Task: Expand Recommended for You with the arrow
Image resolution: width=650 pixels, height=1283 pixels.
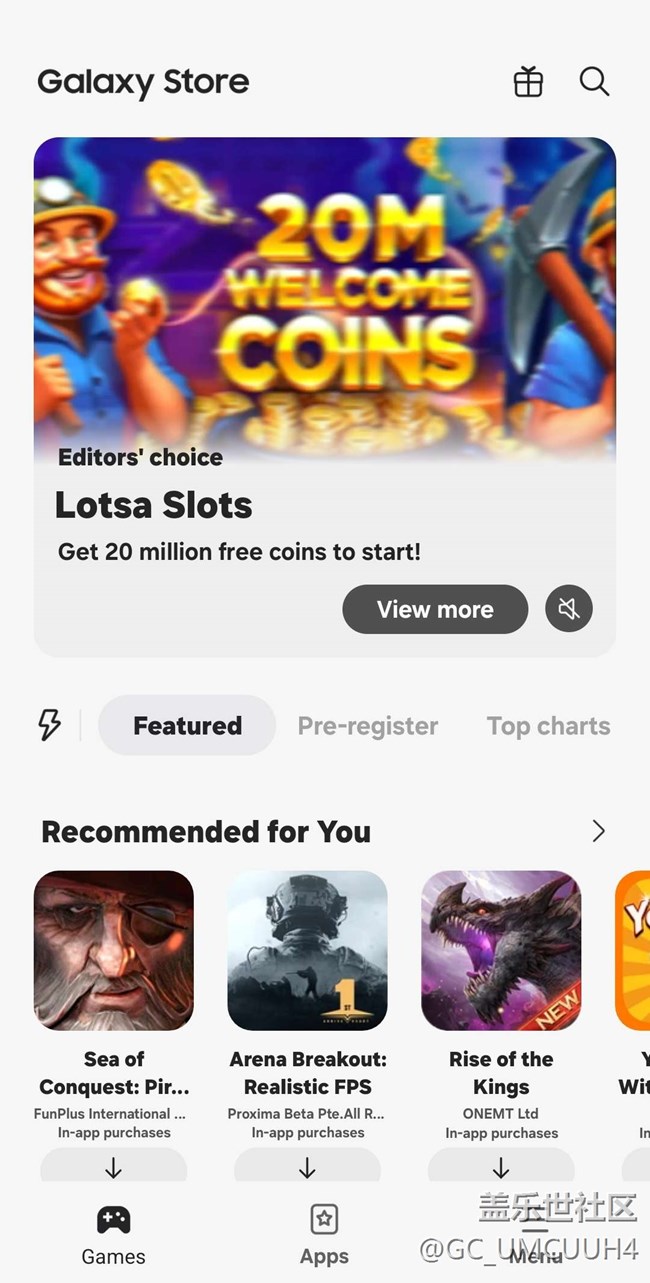Action: (598, 831)
